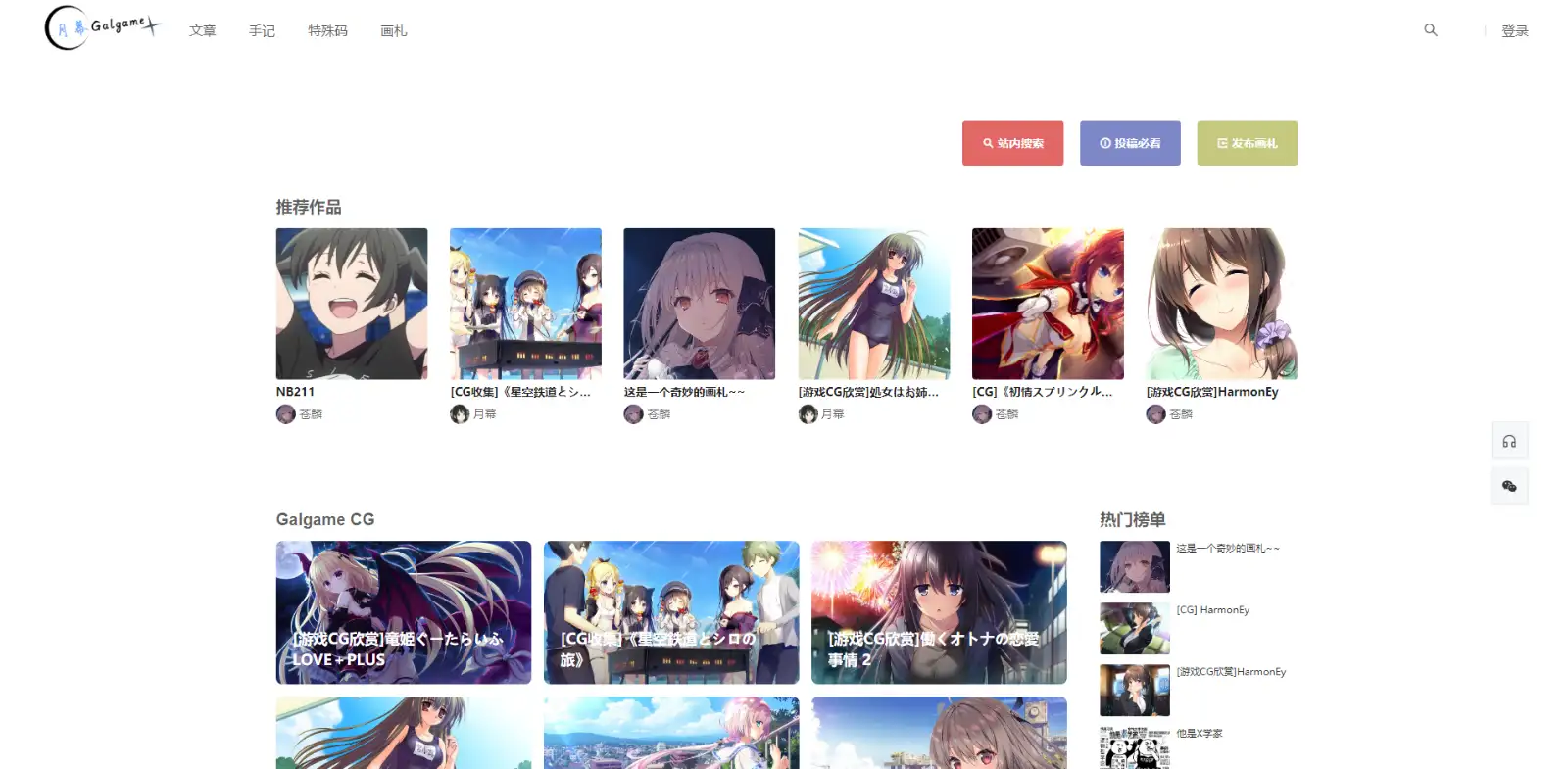Open the NB211 recommended work

click(351, 304)
